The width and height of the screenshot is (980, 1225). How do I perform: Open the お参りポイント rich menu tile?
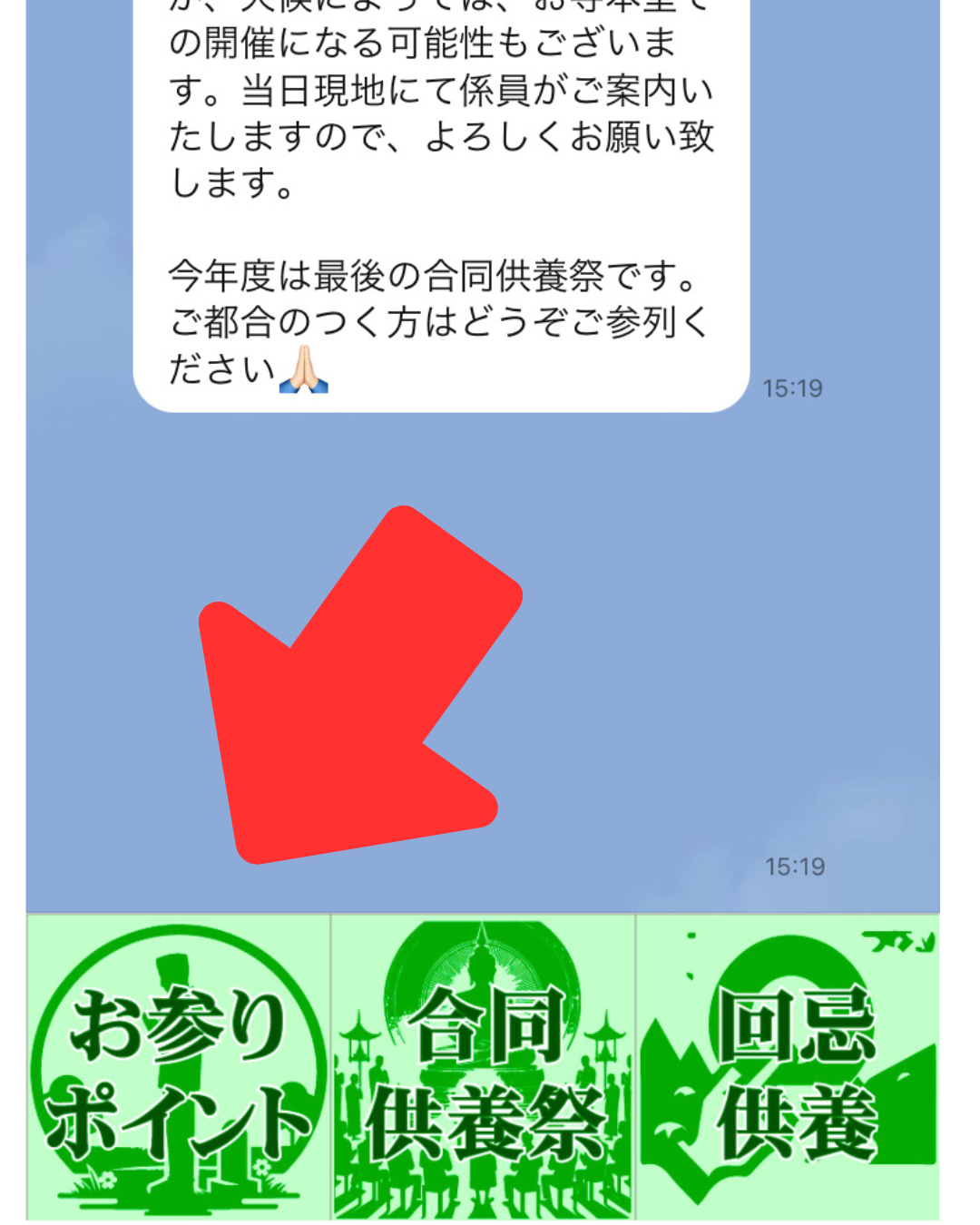coord(179,1069)
